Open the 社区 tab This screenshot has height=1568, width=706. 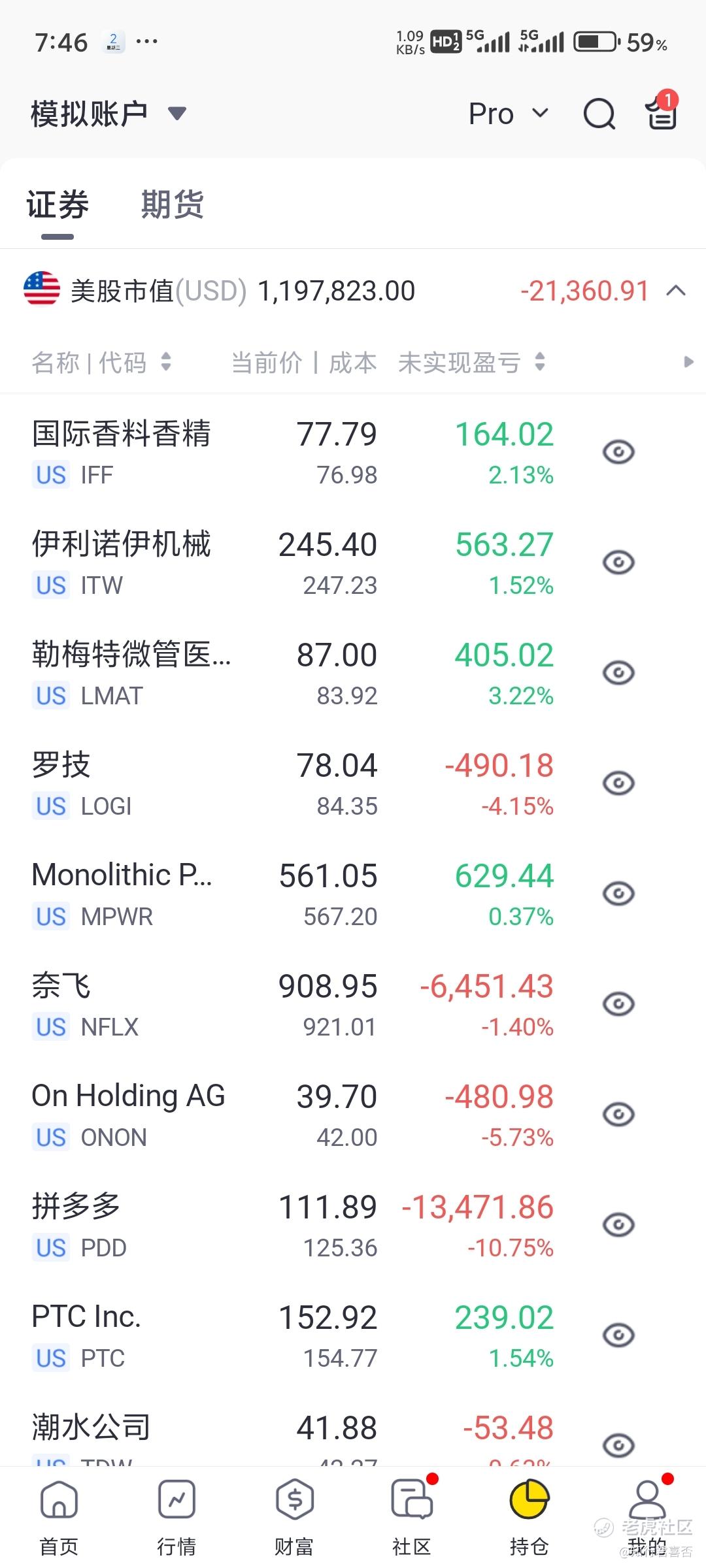[x=412, y=1518]
